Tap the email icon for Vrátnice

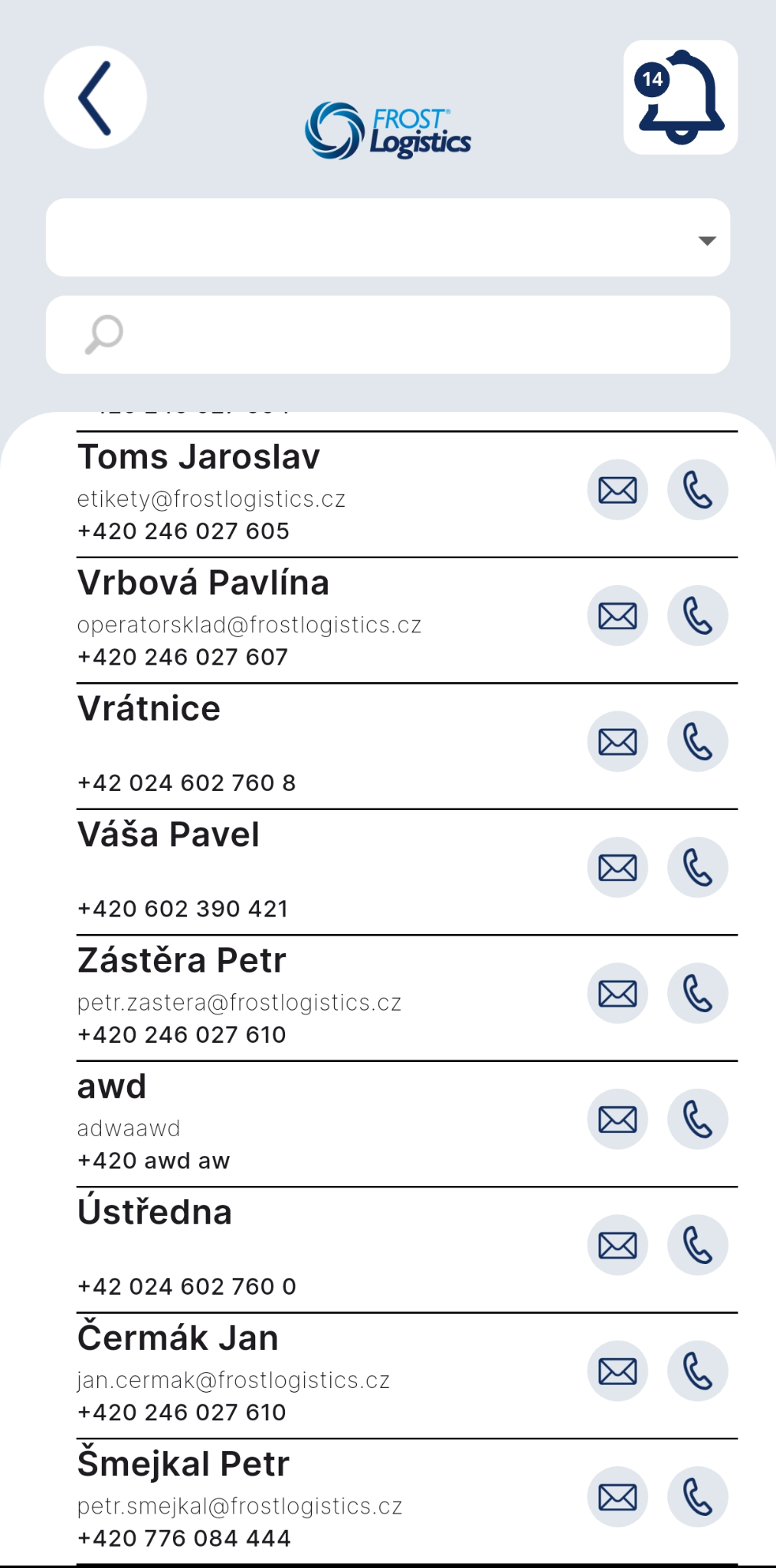point(617,742)
